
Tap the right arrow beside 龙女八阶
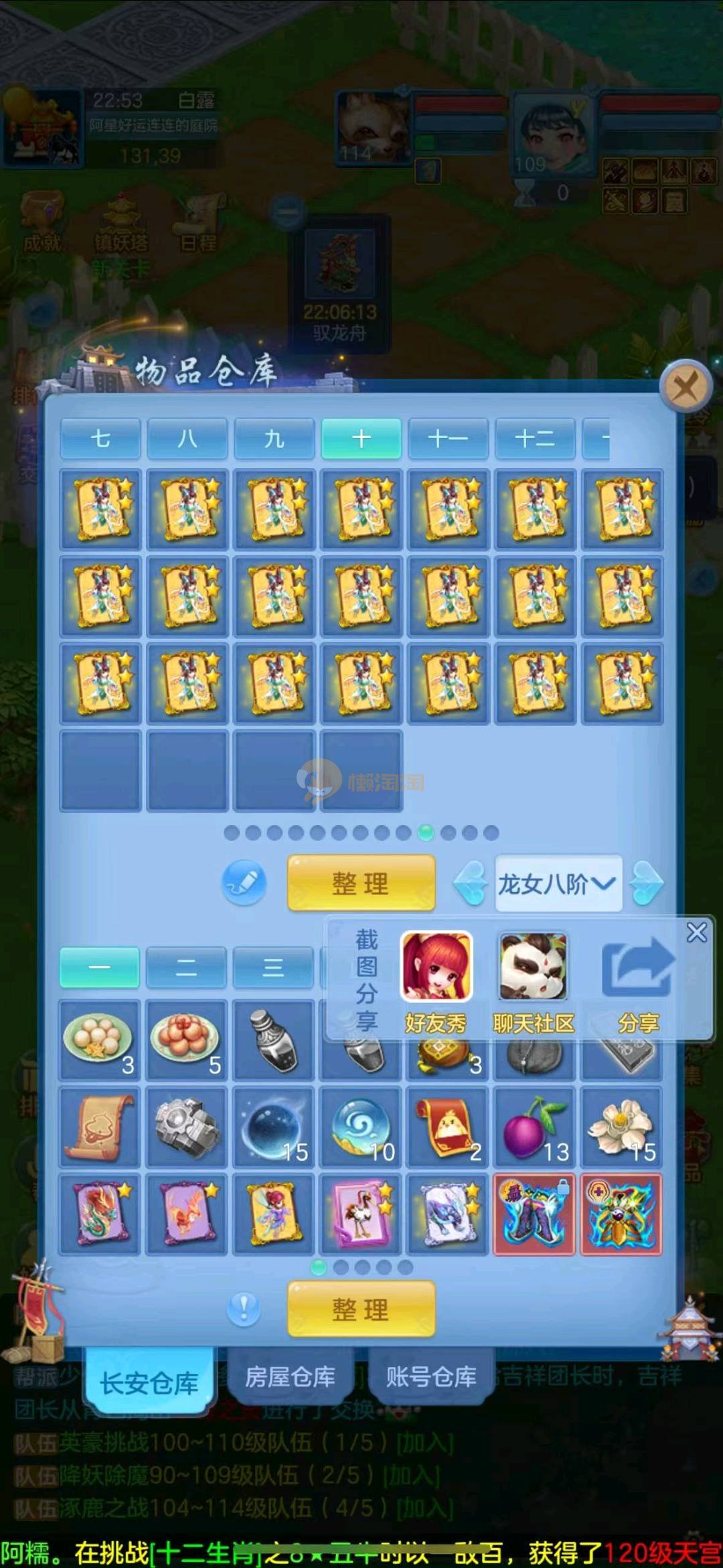coord(647,883)
